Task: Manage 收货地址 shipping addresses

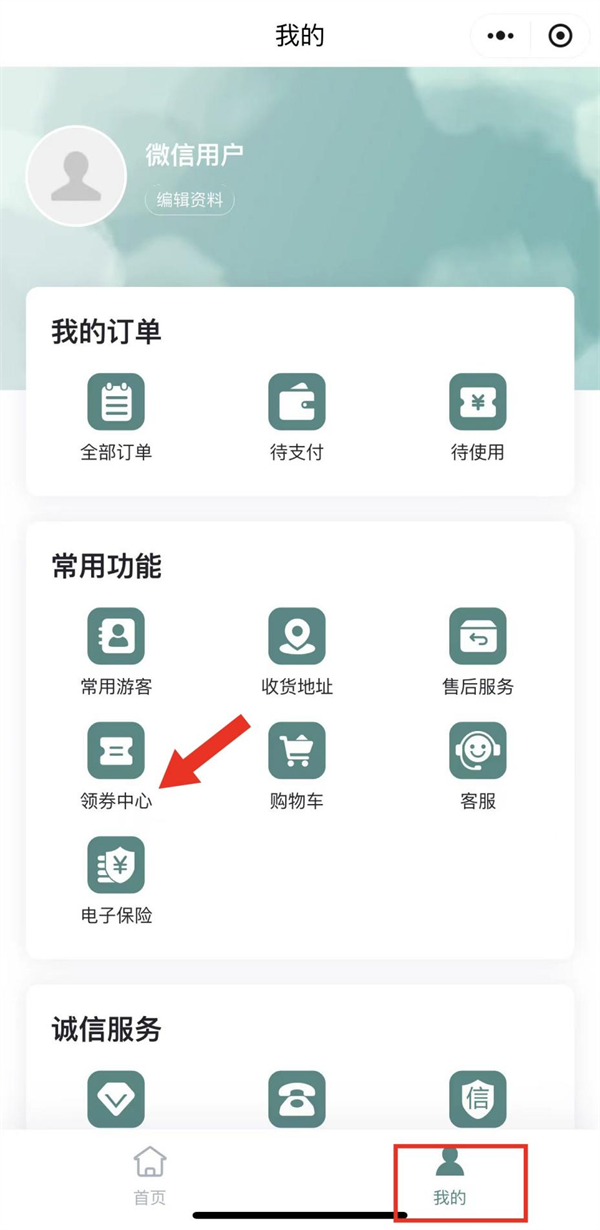Action: (x=297, y=651)
